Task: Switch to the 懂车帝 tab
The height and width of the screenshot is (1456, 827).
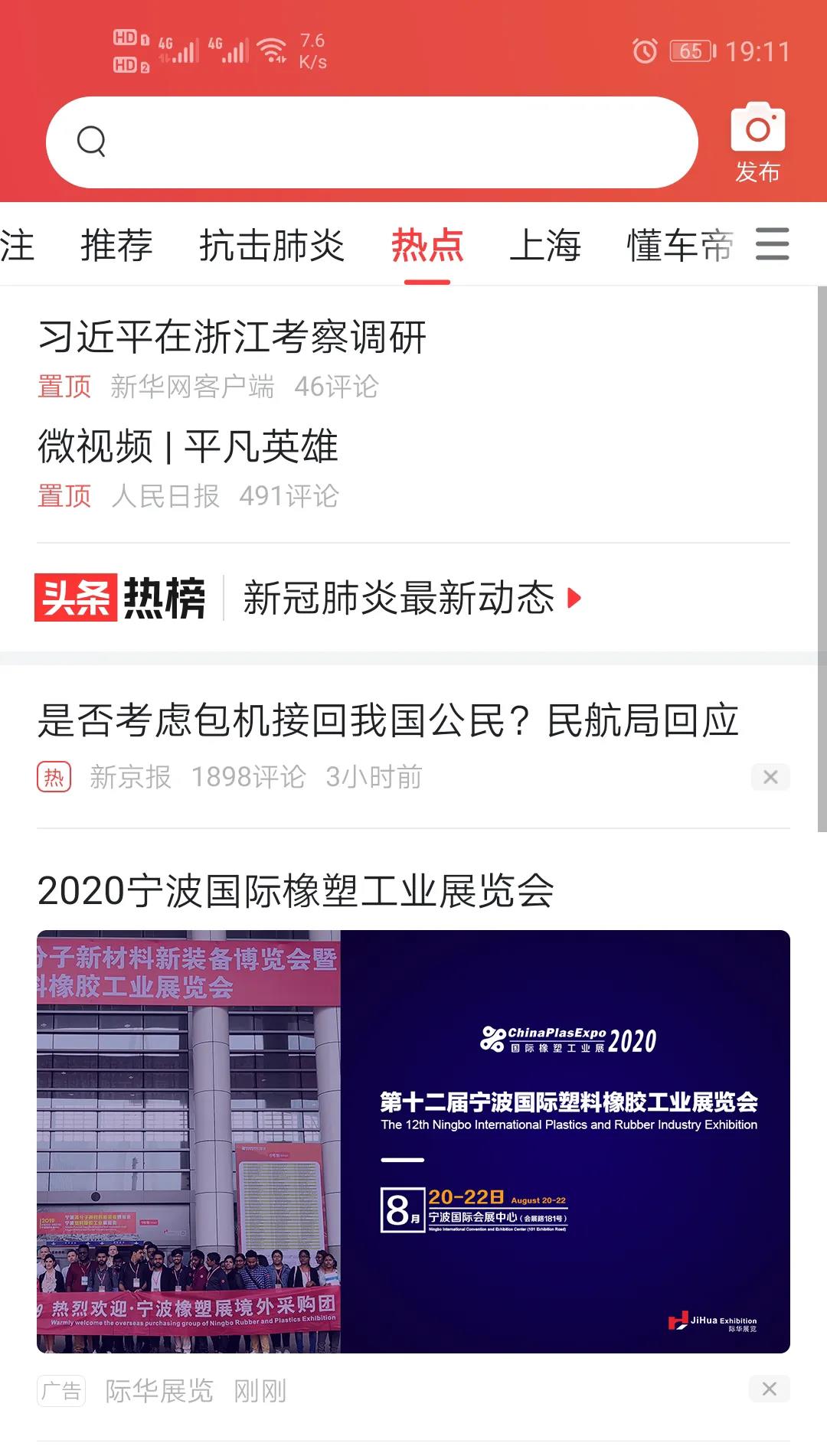Action: (x=678, y=245)
